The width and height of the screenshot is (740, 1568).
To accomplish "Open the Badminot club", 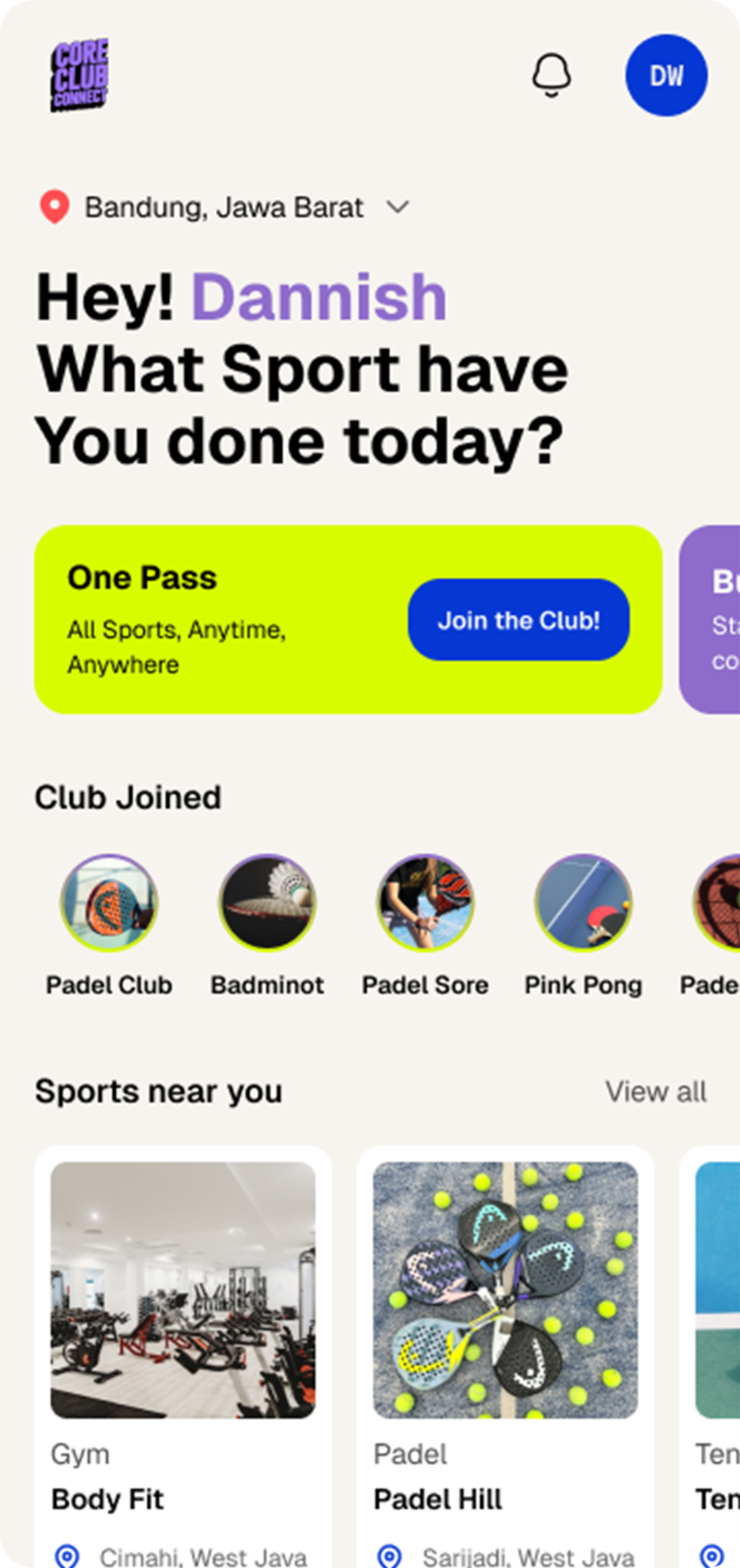I will point(267,902).
